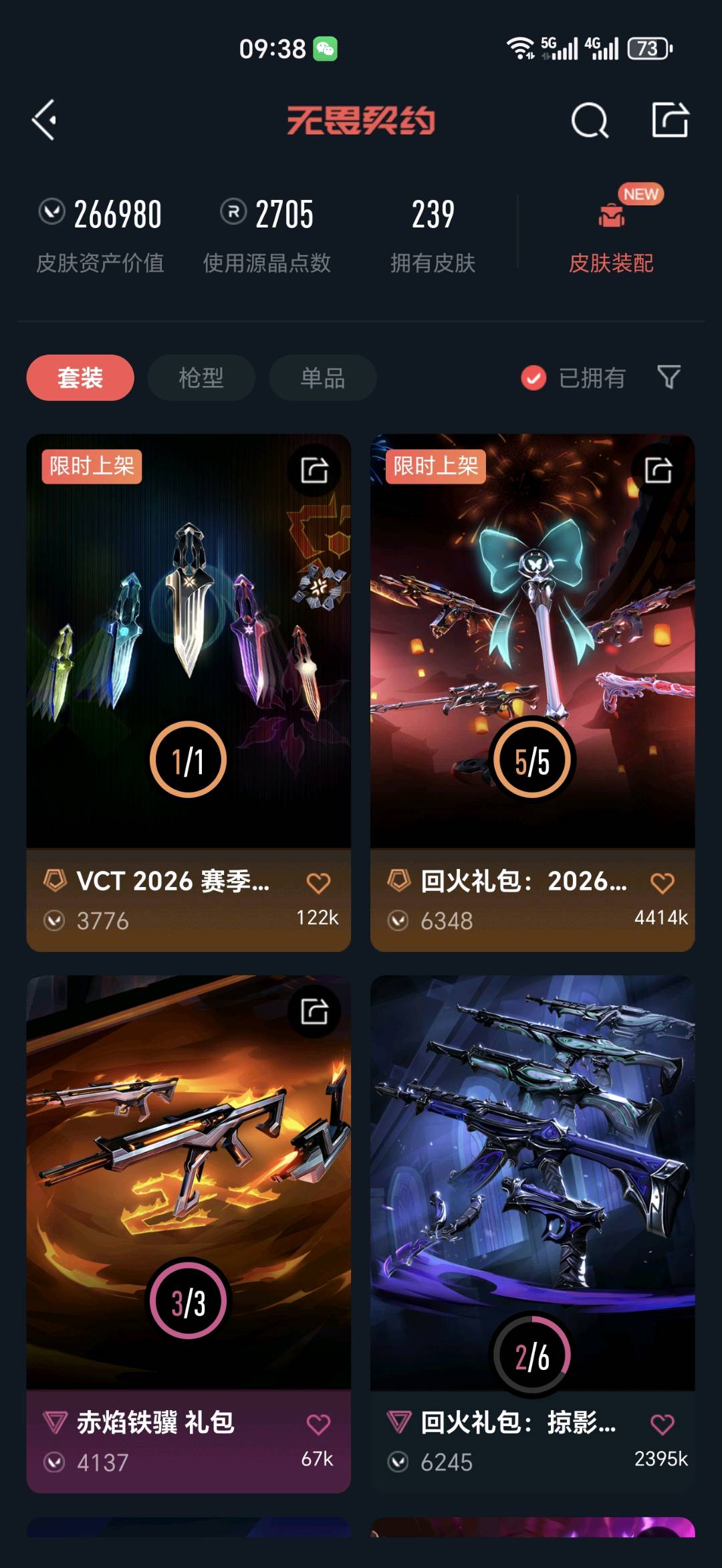Open the 回火礼包：掠影 bundle card

[x=532, y=1184]
